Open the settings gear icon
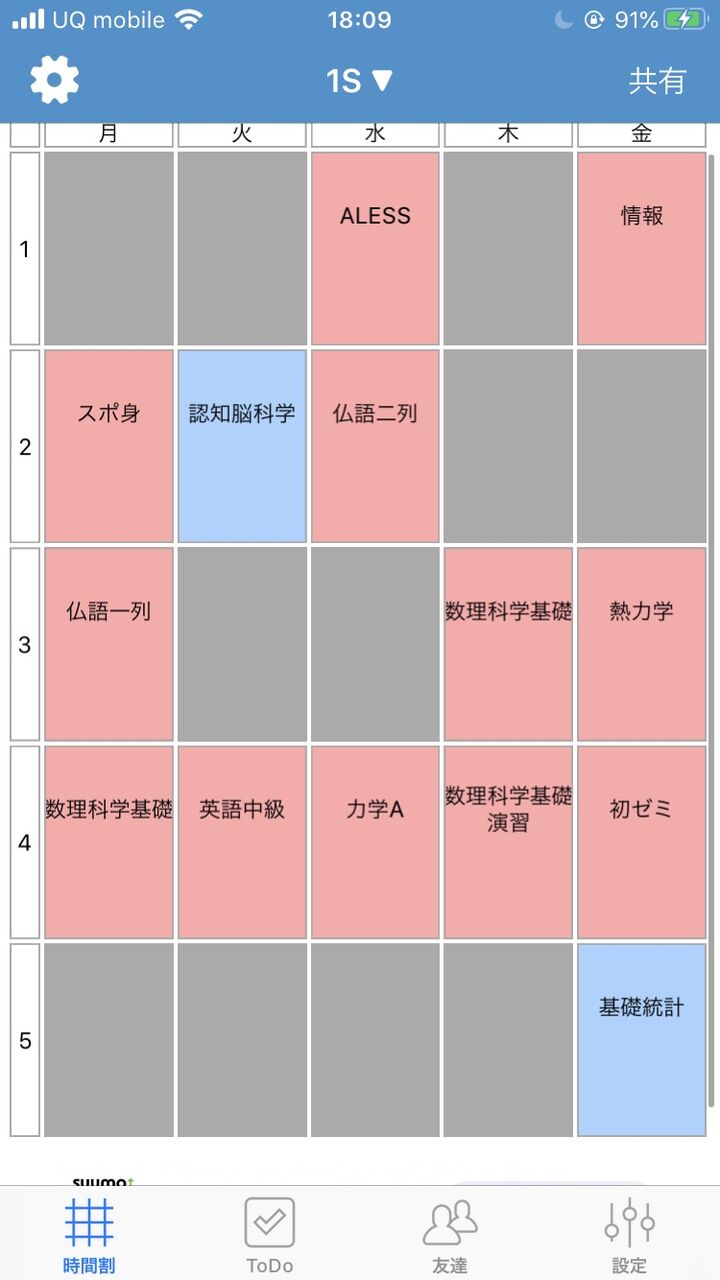The height and width of the screenshot is (1280, 720). click(x=55, y=80)
